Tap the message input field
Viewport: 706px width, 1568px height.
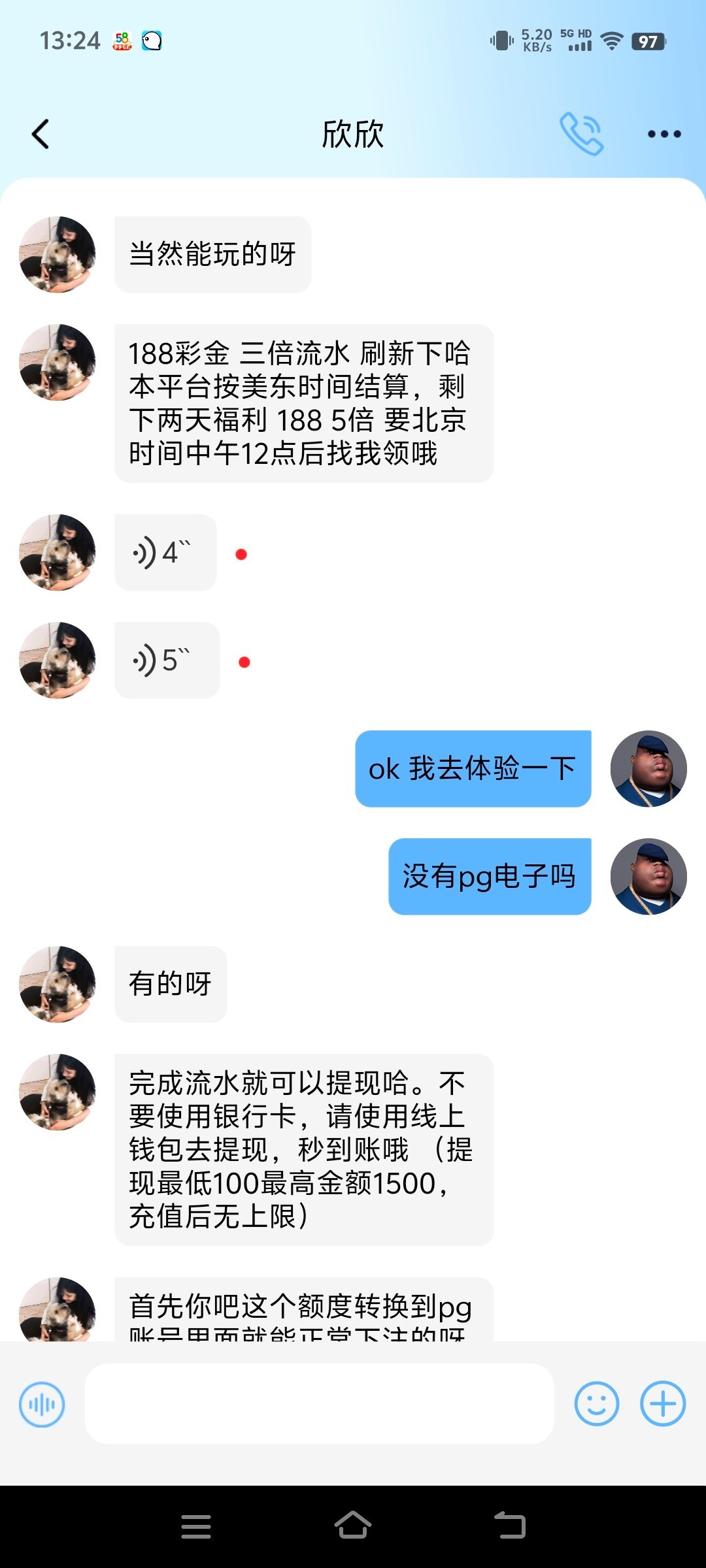320,1402
